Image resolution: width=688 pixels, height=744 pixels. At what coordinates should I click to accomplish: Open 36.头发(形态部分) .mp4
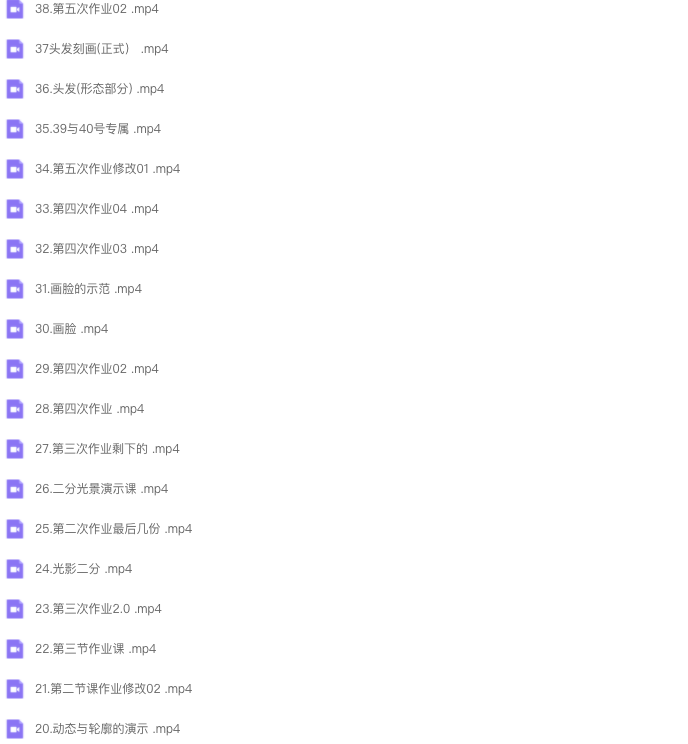(x=99, y=89)
